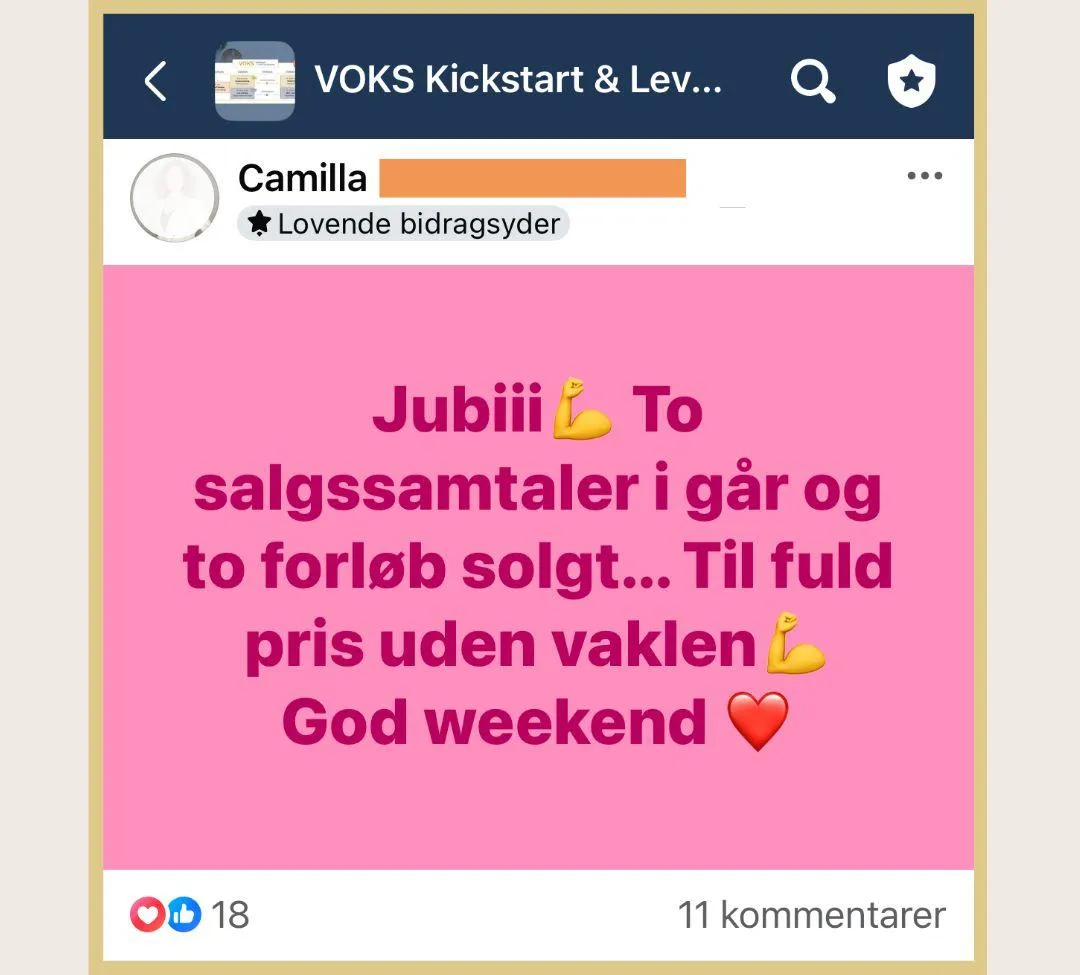Open the group admin shield icon
This screenshot has width=1080, height=975.
coord(911,81)
